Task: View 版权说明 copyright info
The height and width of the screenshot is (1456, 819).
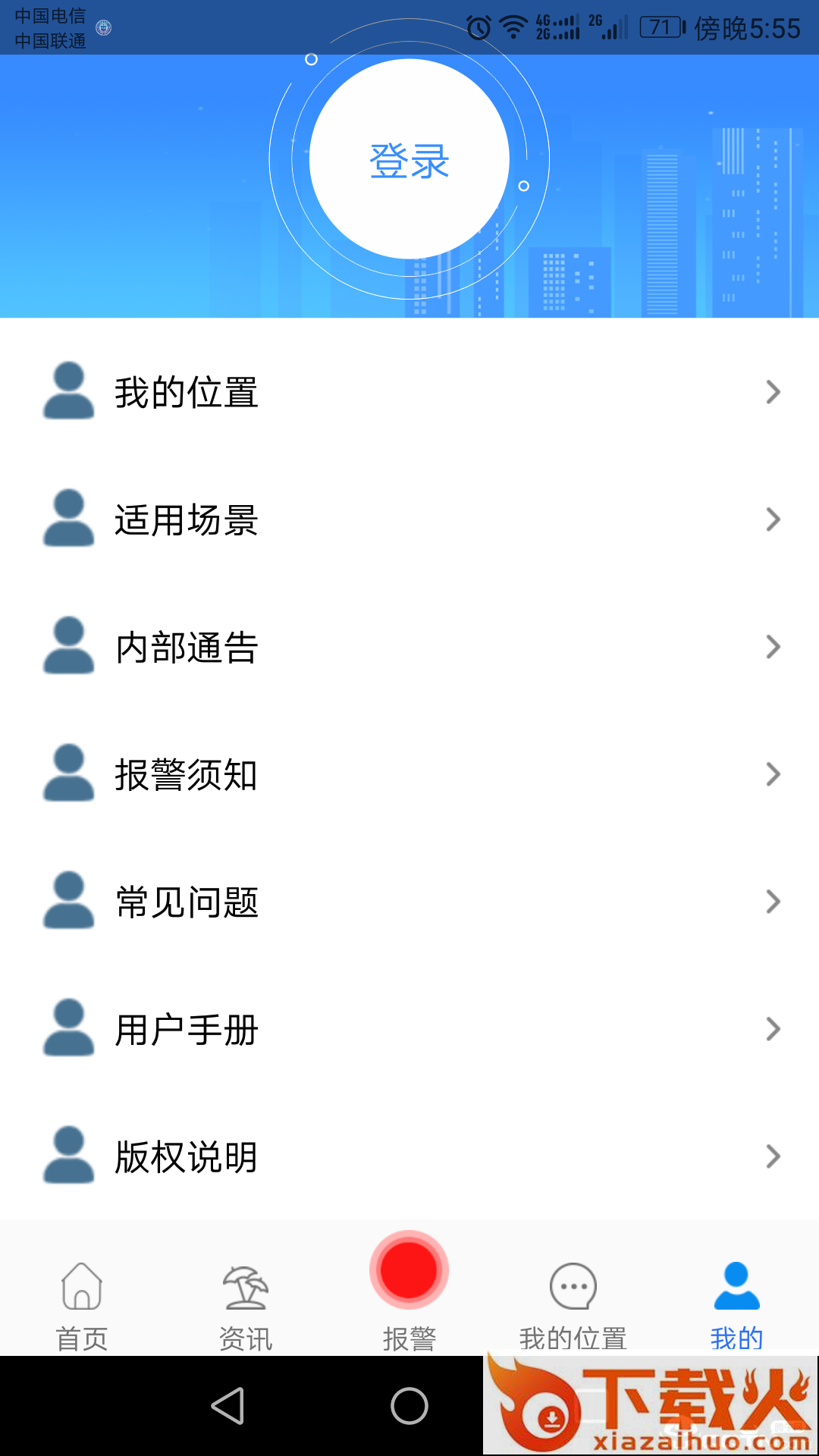Action: coord(409,1156)
